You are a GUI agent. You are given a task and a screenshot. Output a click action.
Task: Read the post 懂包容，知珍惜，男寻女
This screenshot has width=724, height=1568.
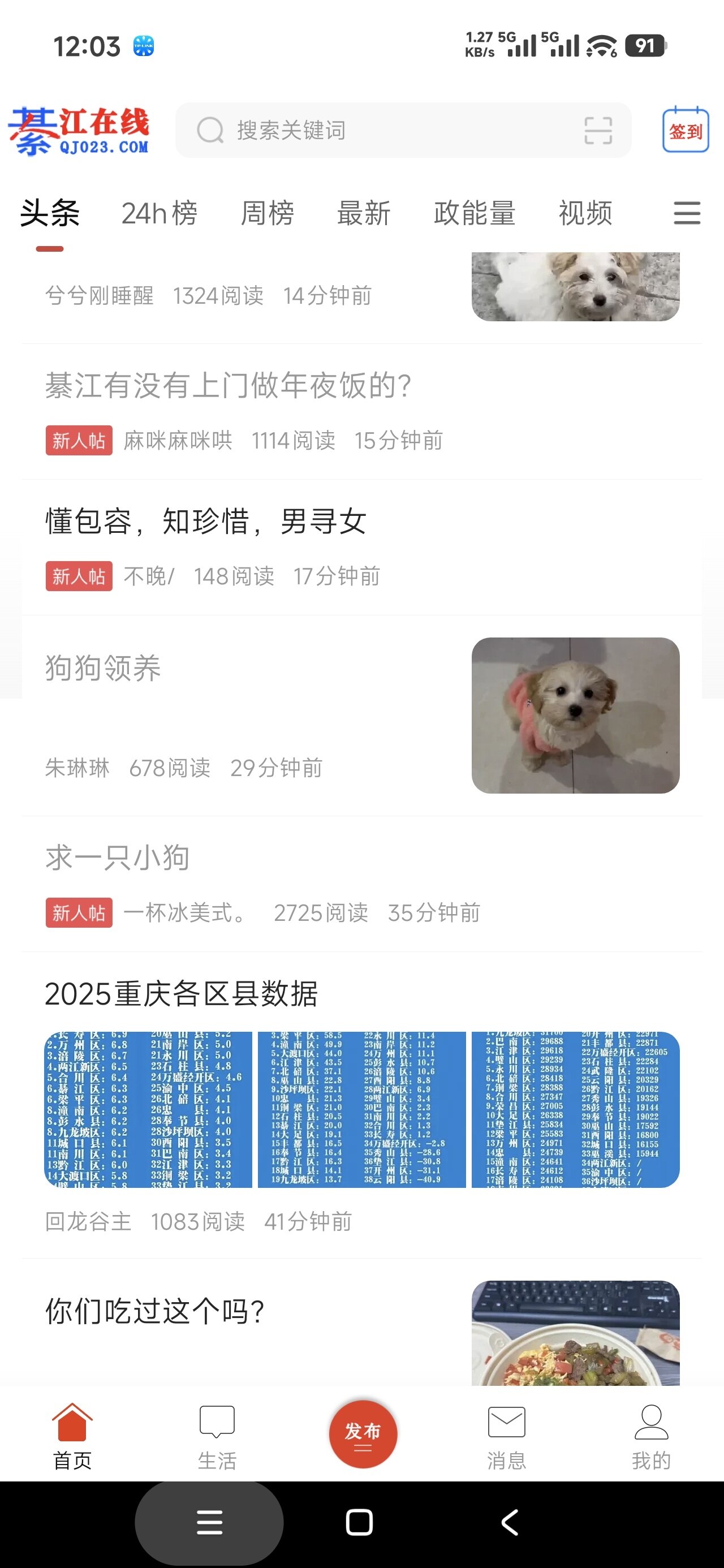[206, 522]
